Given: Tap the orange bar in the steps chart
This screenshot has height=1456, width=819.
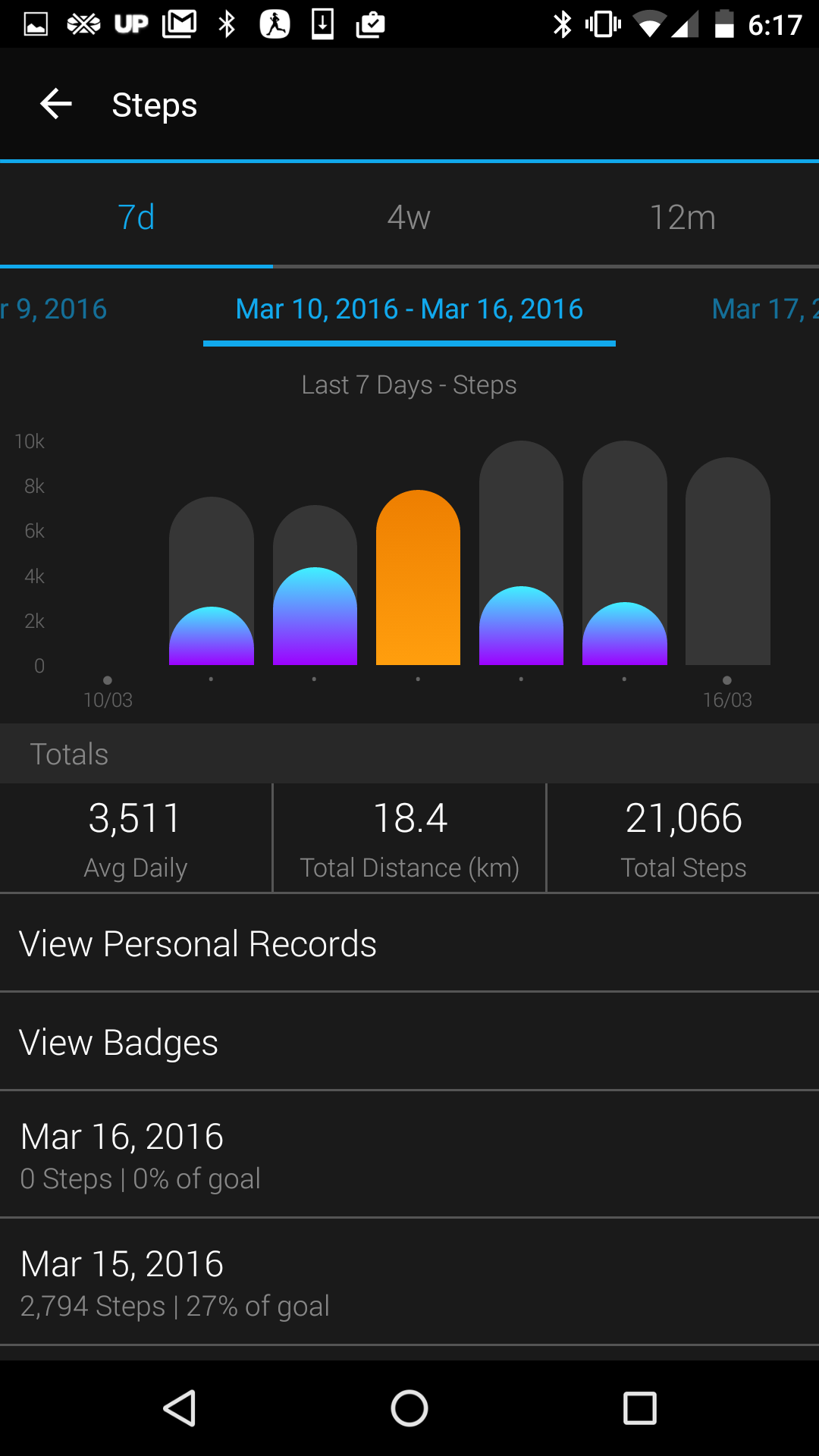Looking at the screenshot, I should click(x=418, y=580).
